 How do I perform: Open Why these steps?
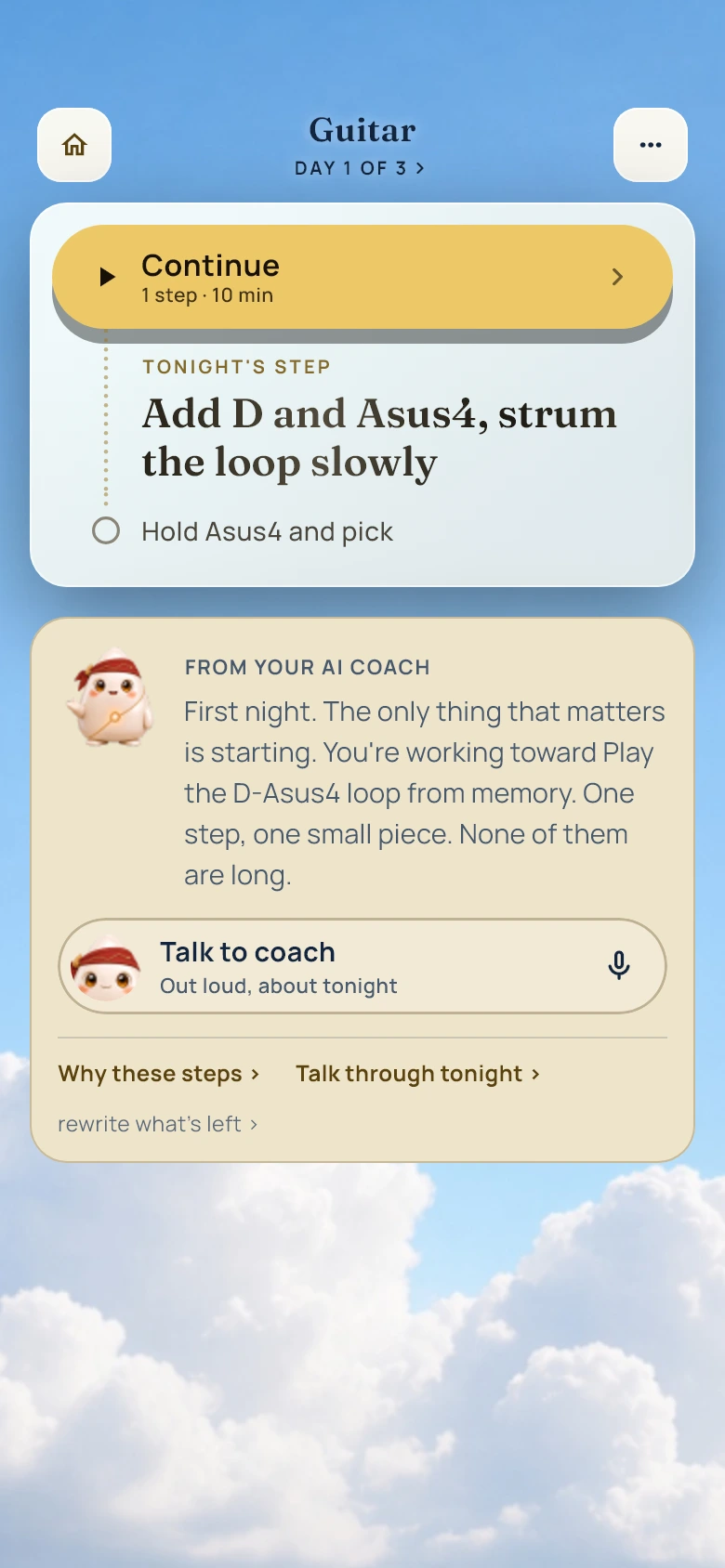point(159,1074)
